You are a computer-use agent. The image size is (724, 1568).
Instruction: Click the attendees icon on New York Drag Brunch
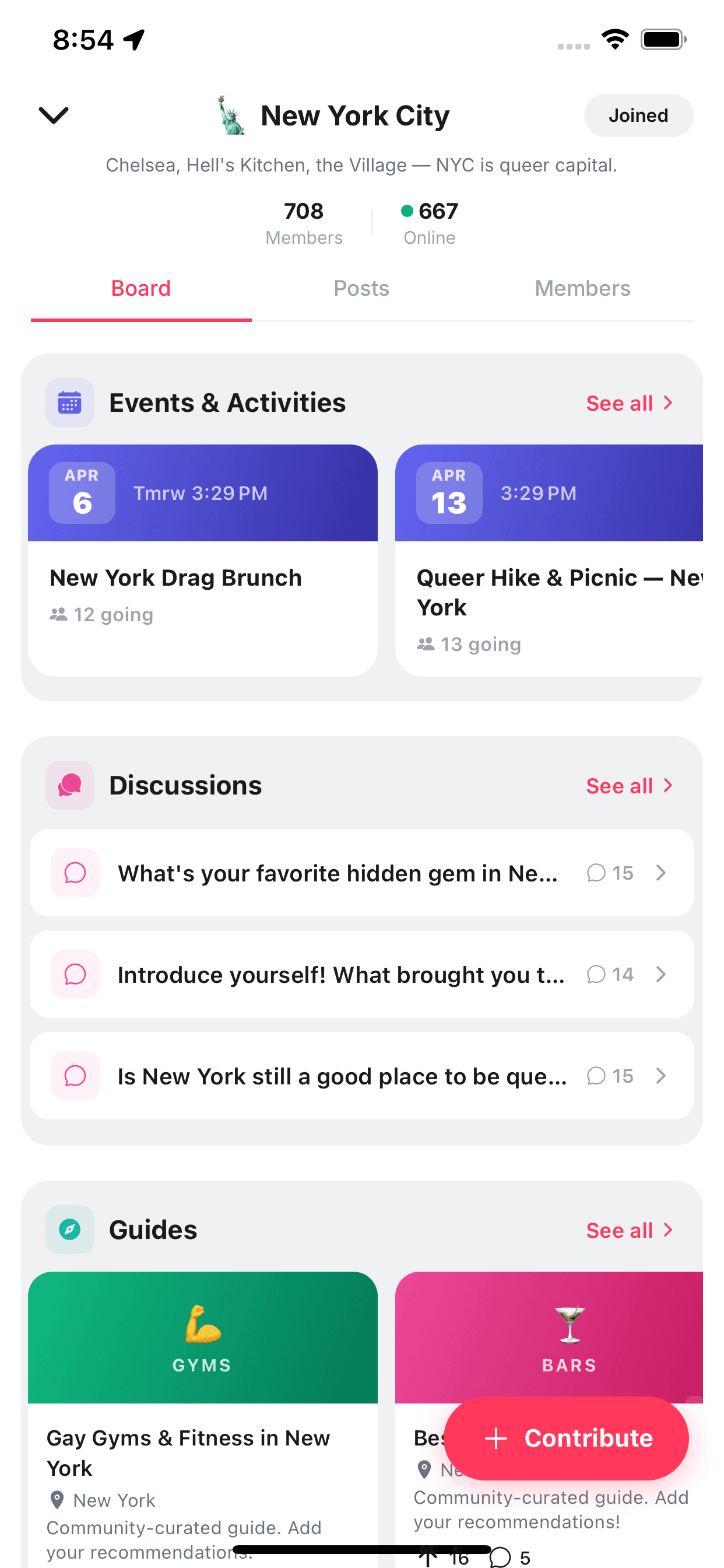click(58, 614)
